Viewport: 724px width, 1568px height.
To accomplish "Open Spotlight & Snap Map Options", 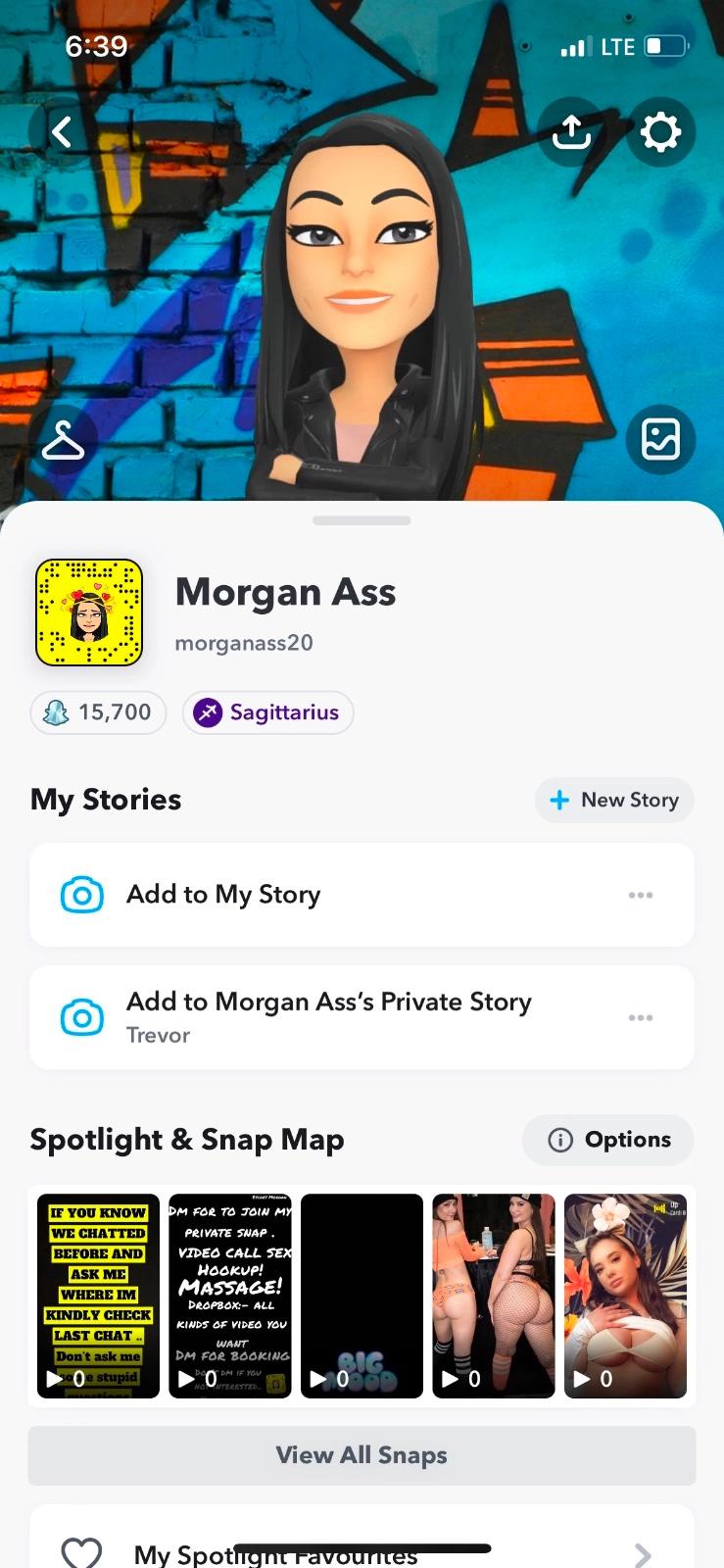I will [607, 1140].
